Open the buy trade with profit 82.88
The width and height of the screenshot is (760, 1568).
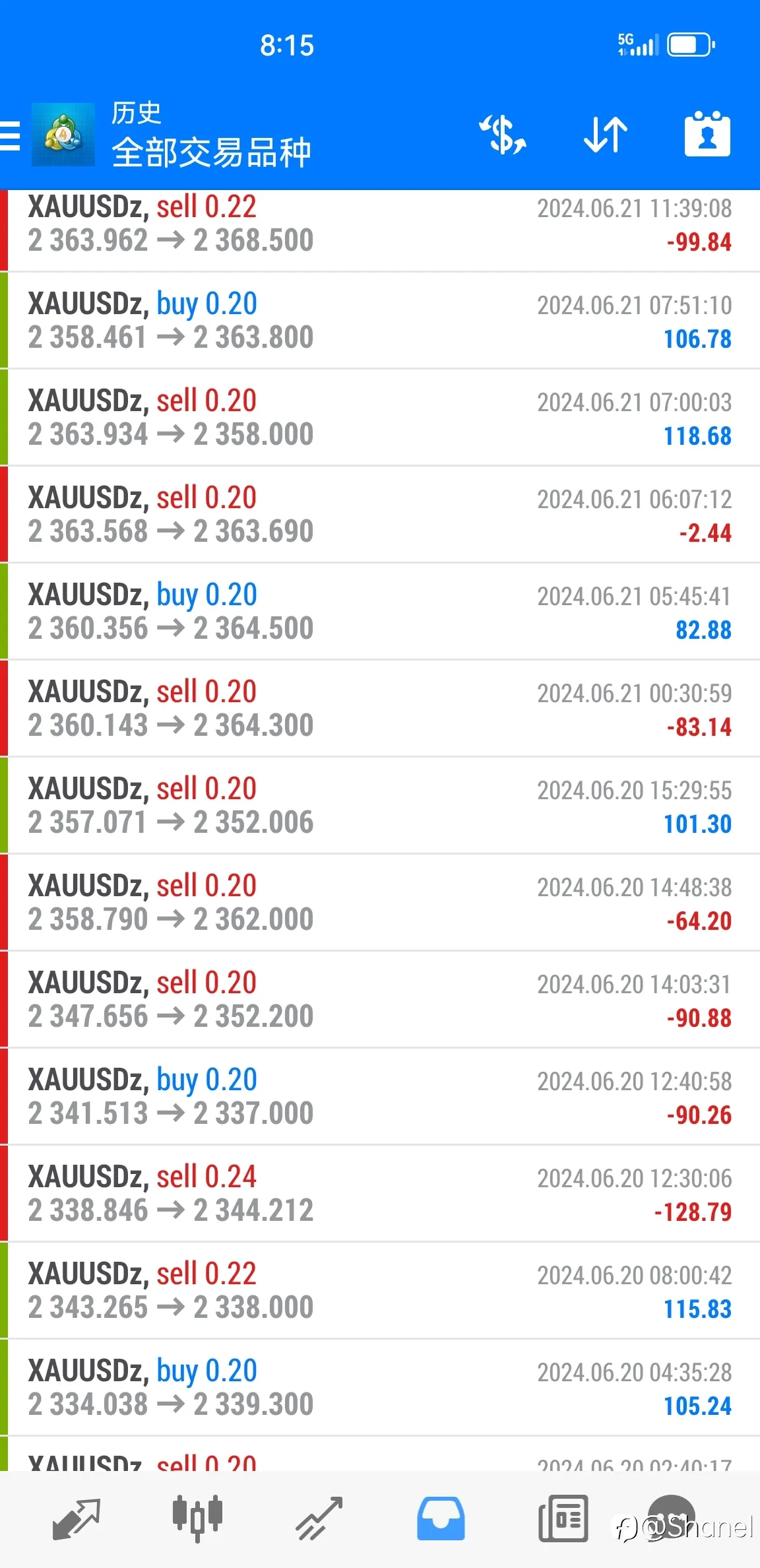tap(380, 611)
